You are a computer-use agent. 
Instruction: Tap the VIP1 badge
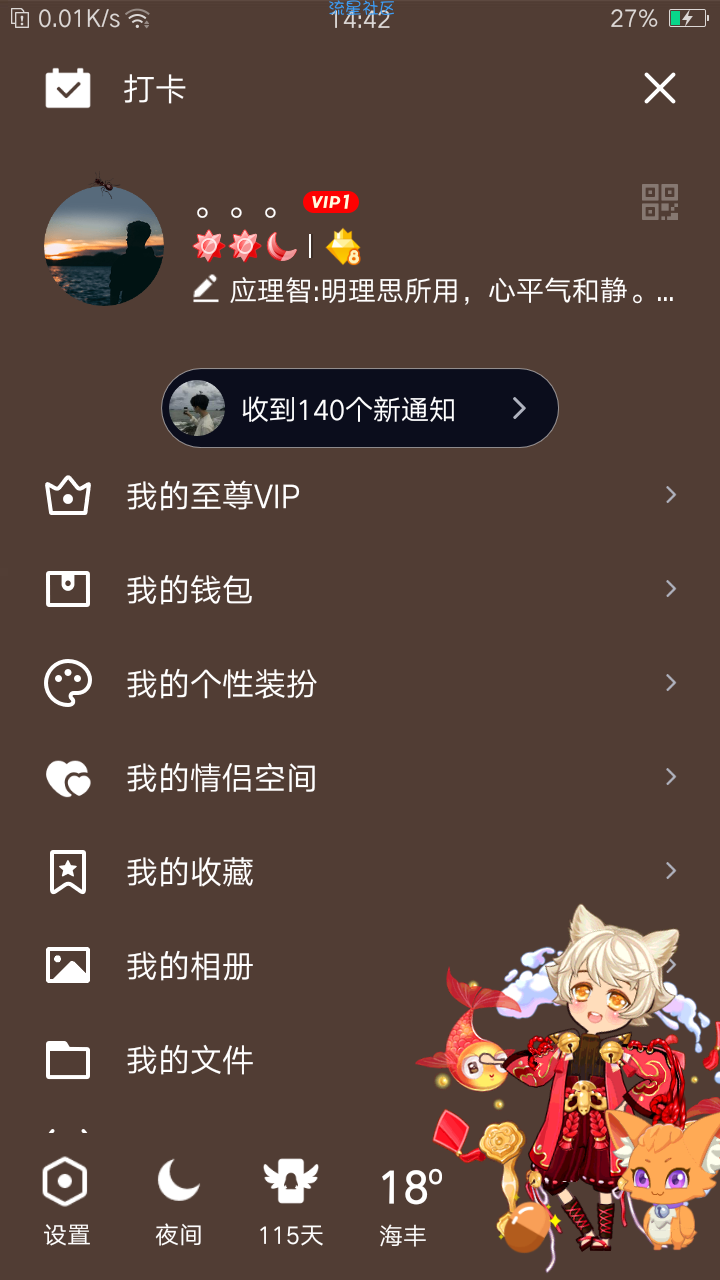tap(331, 202)
